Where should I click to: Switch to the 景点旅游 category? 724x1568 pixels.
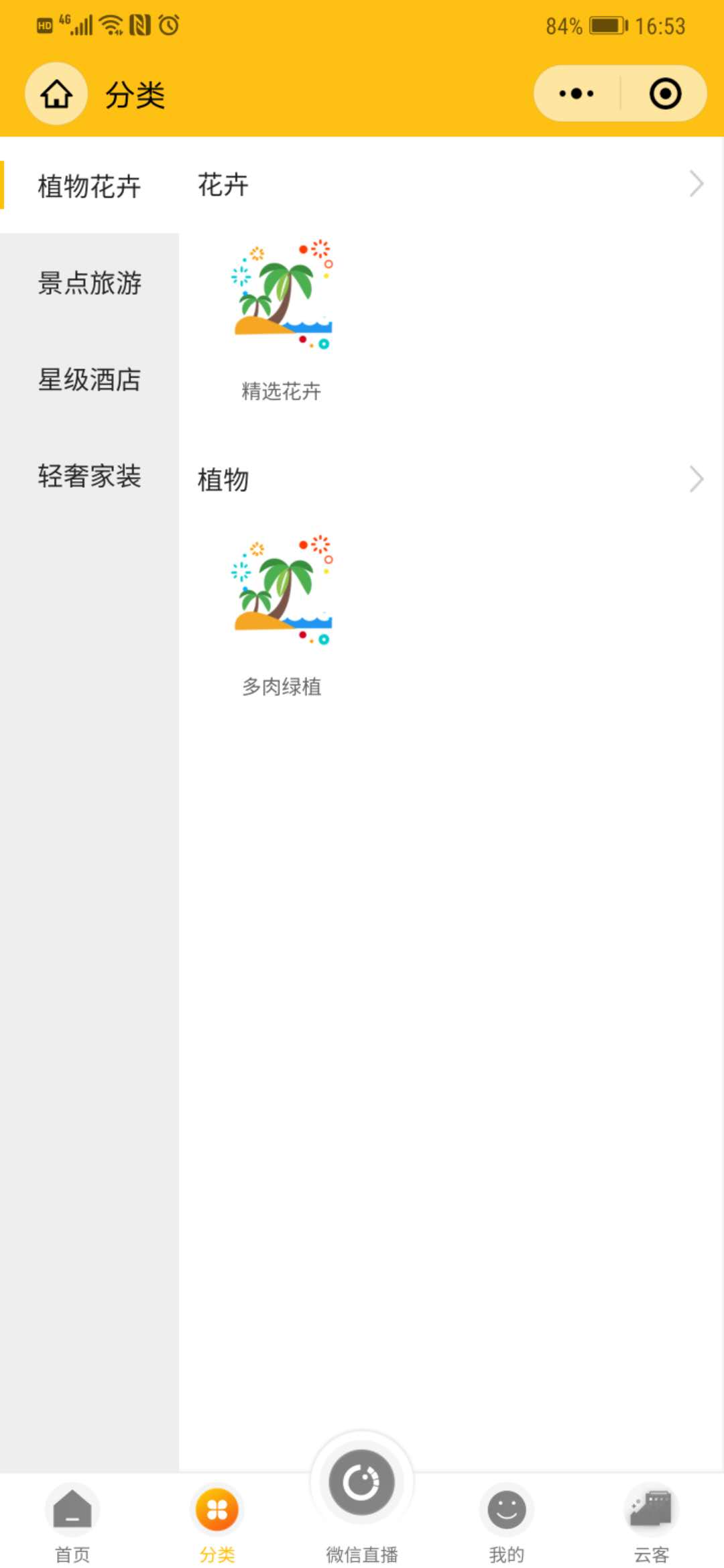(x=89, y=283)
